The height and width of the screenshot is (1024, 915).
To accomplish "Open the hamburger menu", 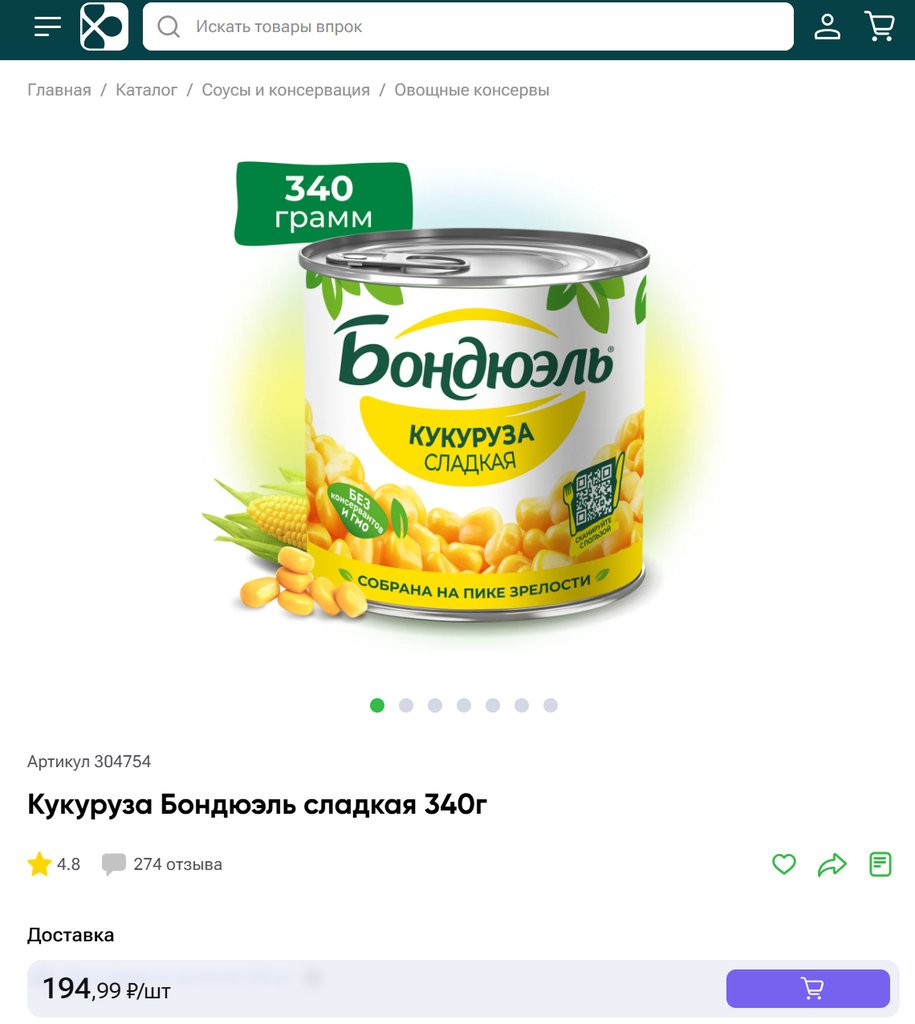I will [x=47, y=27].
